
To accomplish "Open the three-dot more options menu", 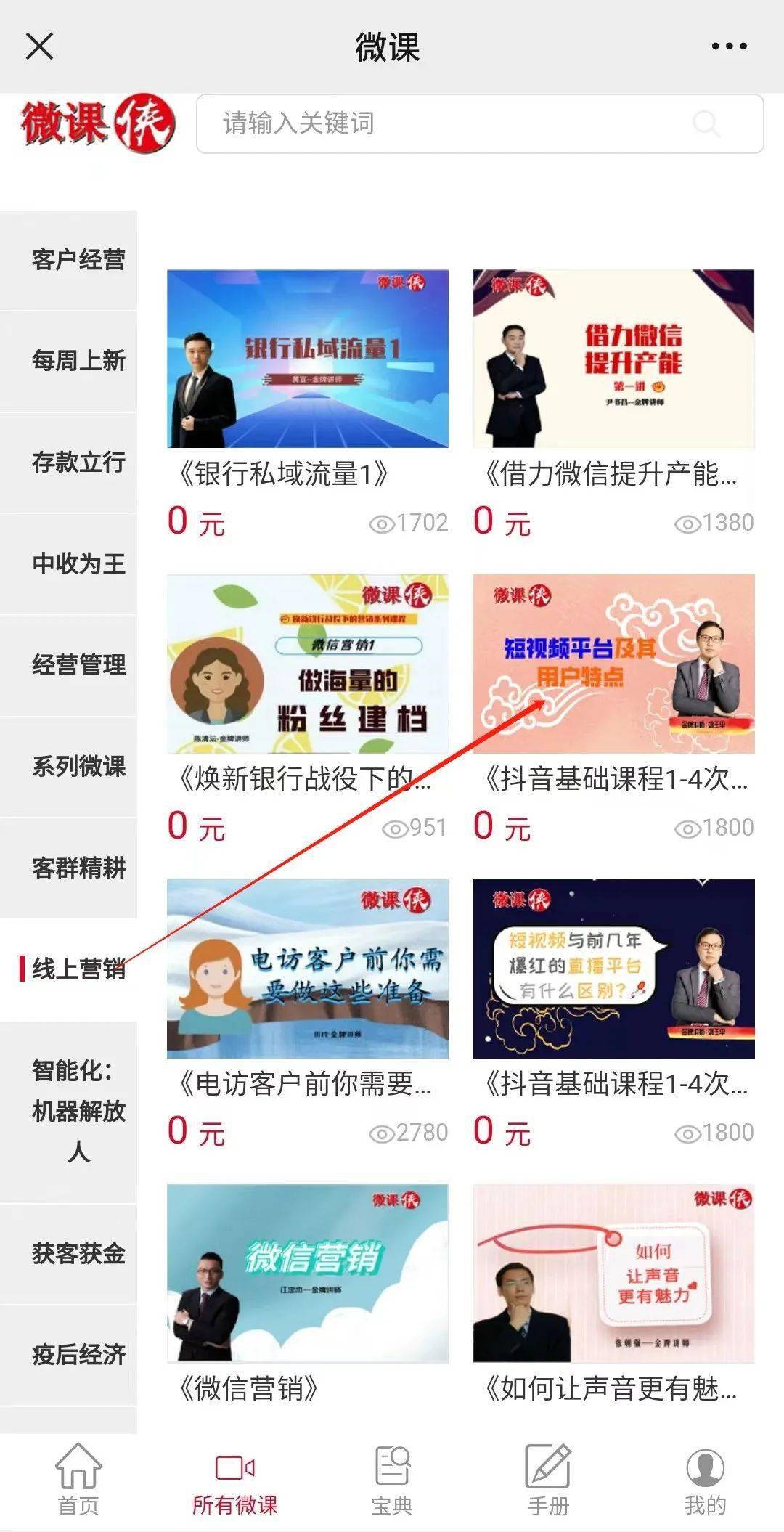I will 729,46.
